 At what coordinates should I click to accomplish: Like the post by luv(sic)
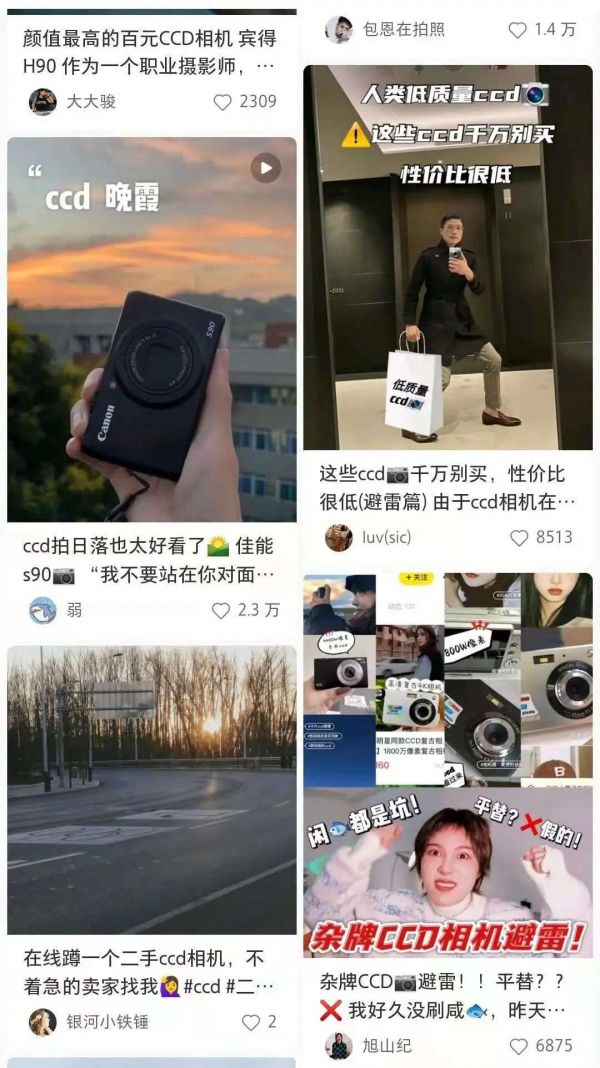pos(519,537)
